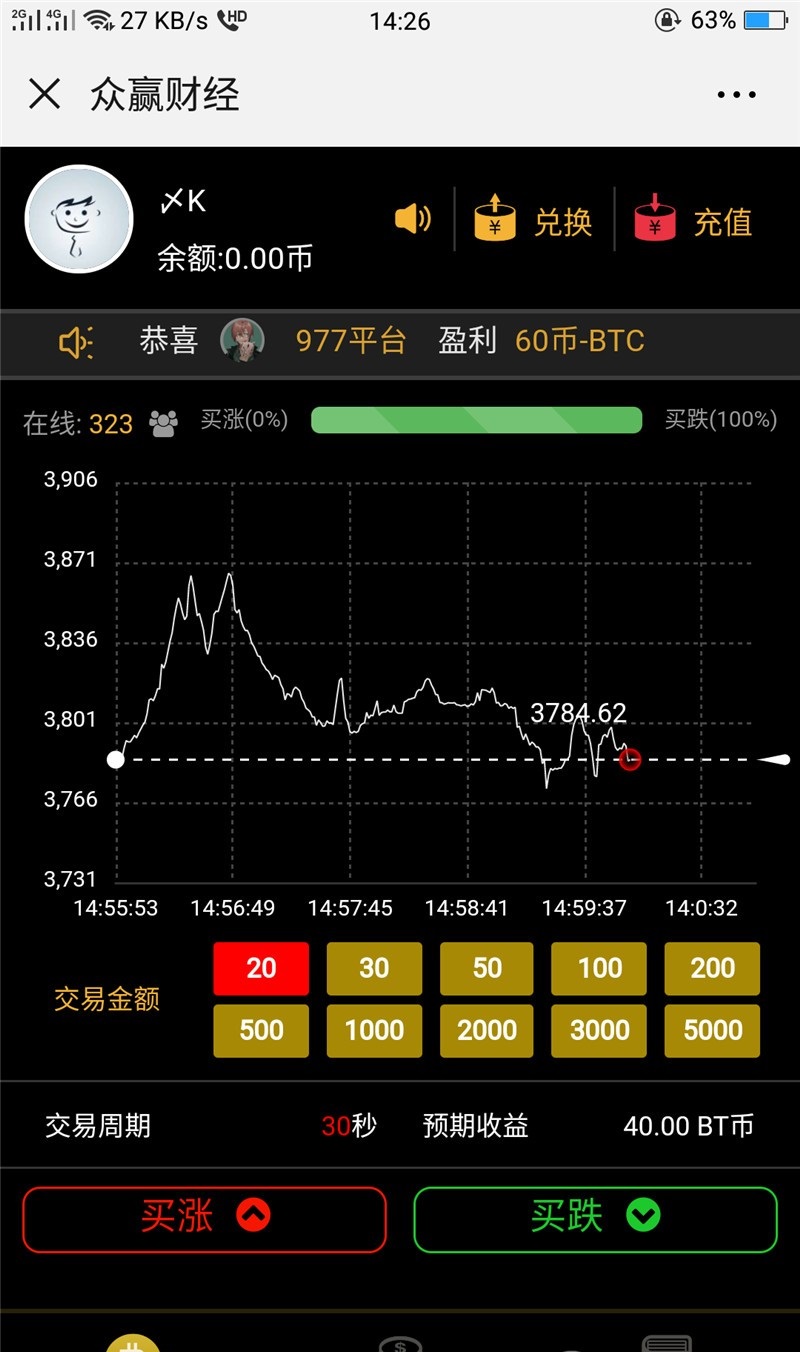Select trade amount 5000
This screenshot has height=1352, width=800.
pyautogui.click(x=712, y=1031)
